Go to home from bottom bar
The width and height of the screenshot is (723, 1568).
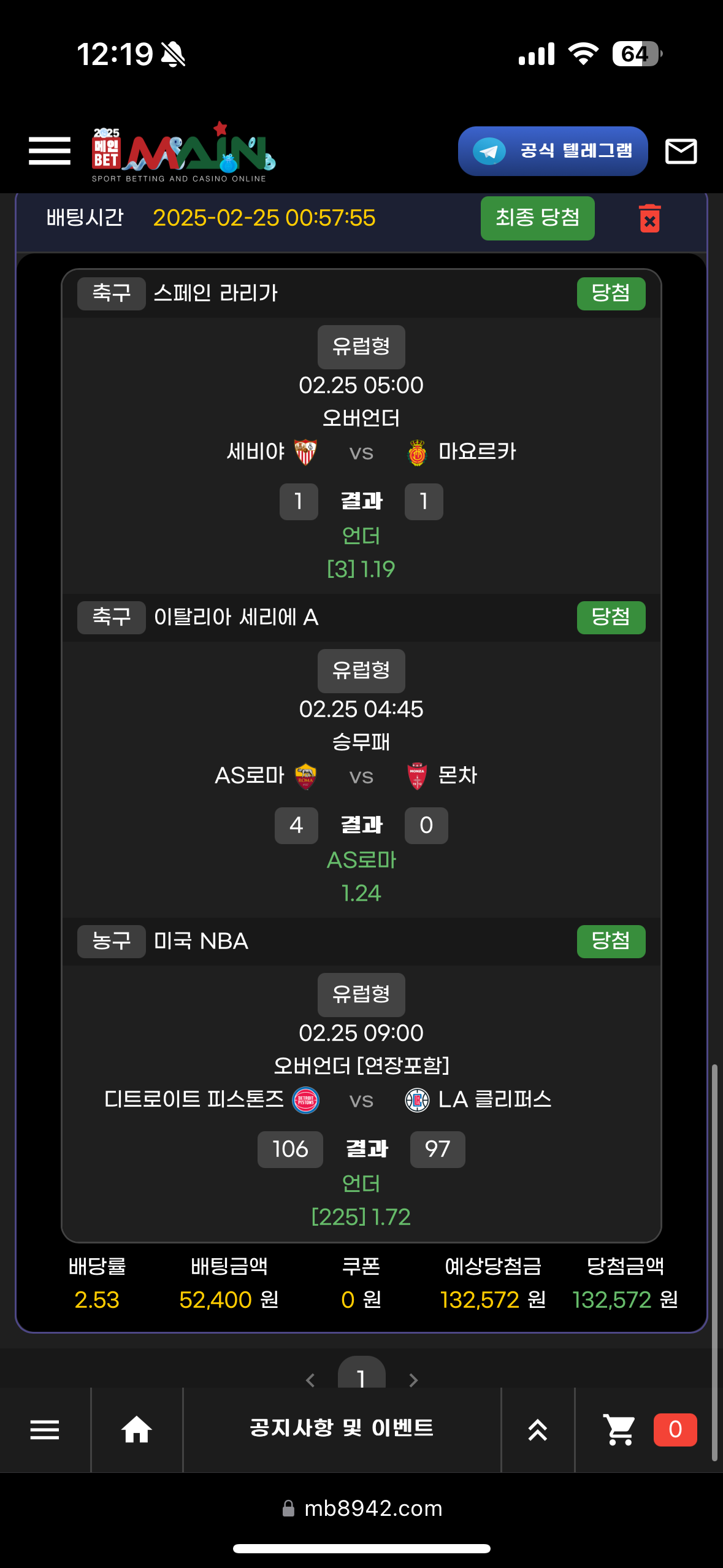(x=136, y=1429)
